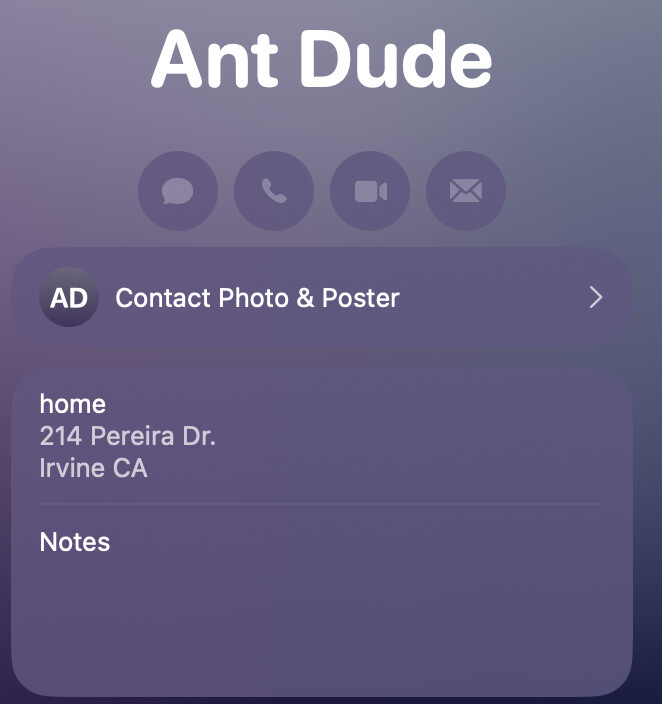
Task: Tap the Notes field
Action: [x=320, y=590]
